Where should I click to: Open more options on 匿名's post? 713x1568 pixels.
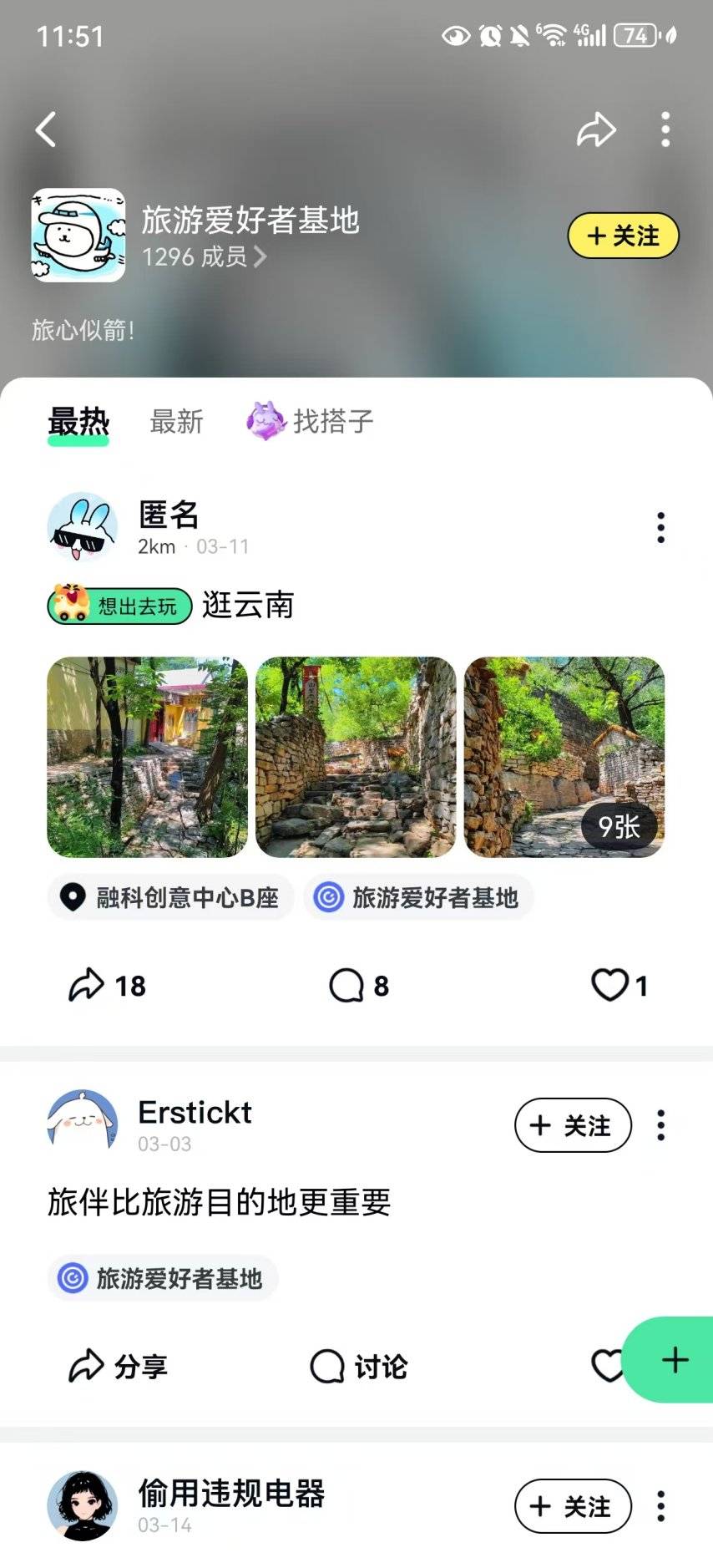[x=660, y=528]
